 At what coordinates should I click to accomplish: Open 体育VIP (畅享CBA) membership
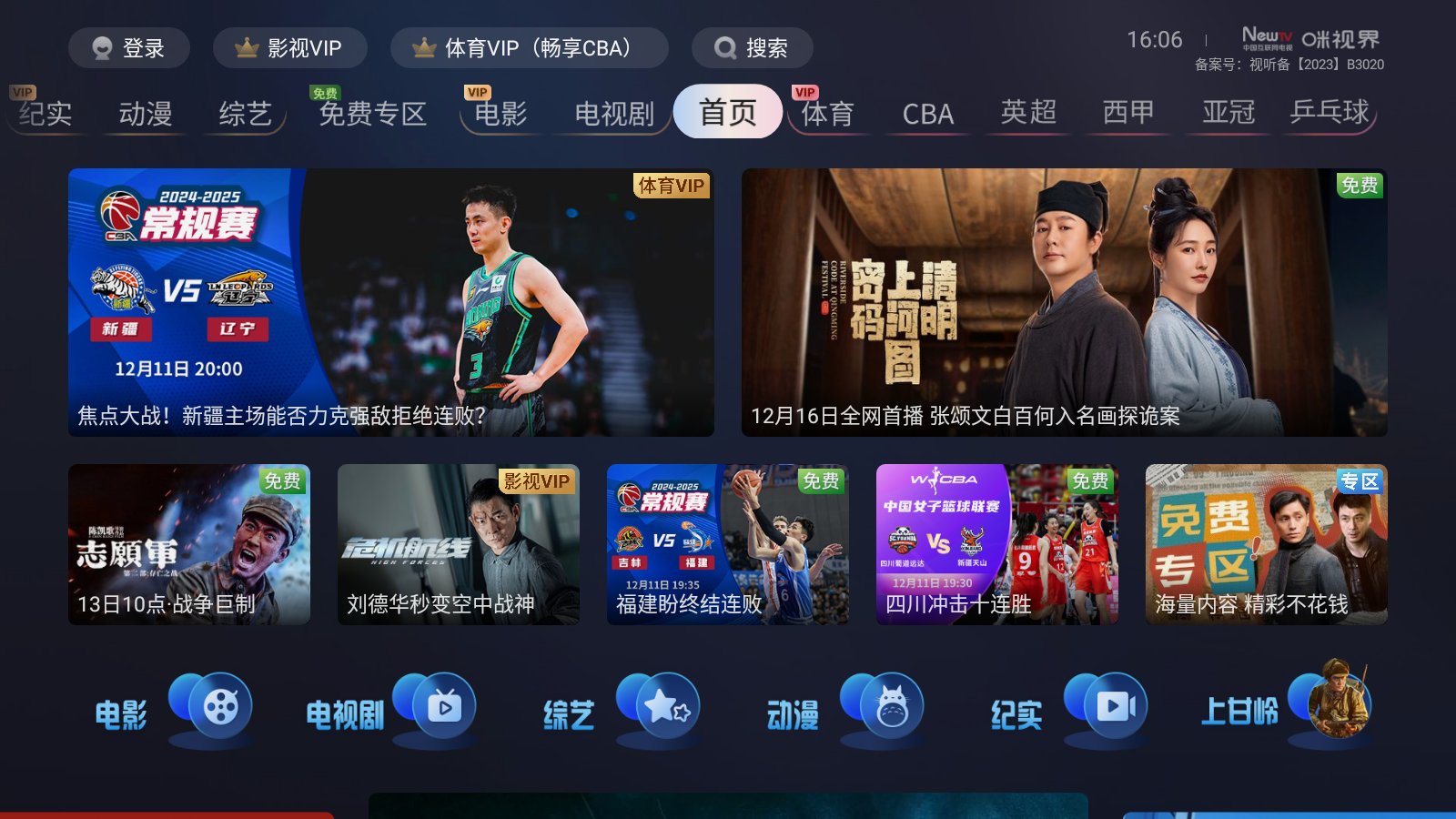pos(529,48)
